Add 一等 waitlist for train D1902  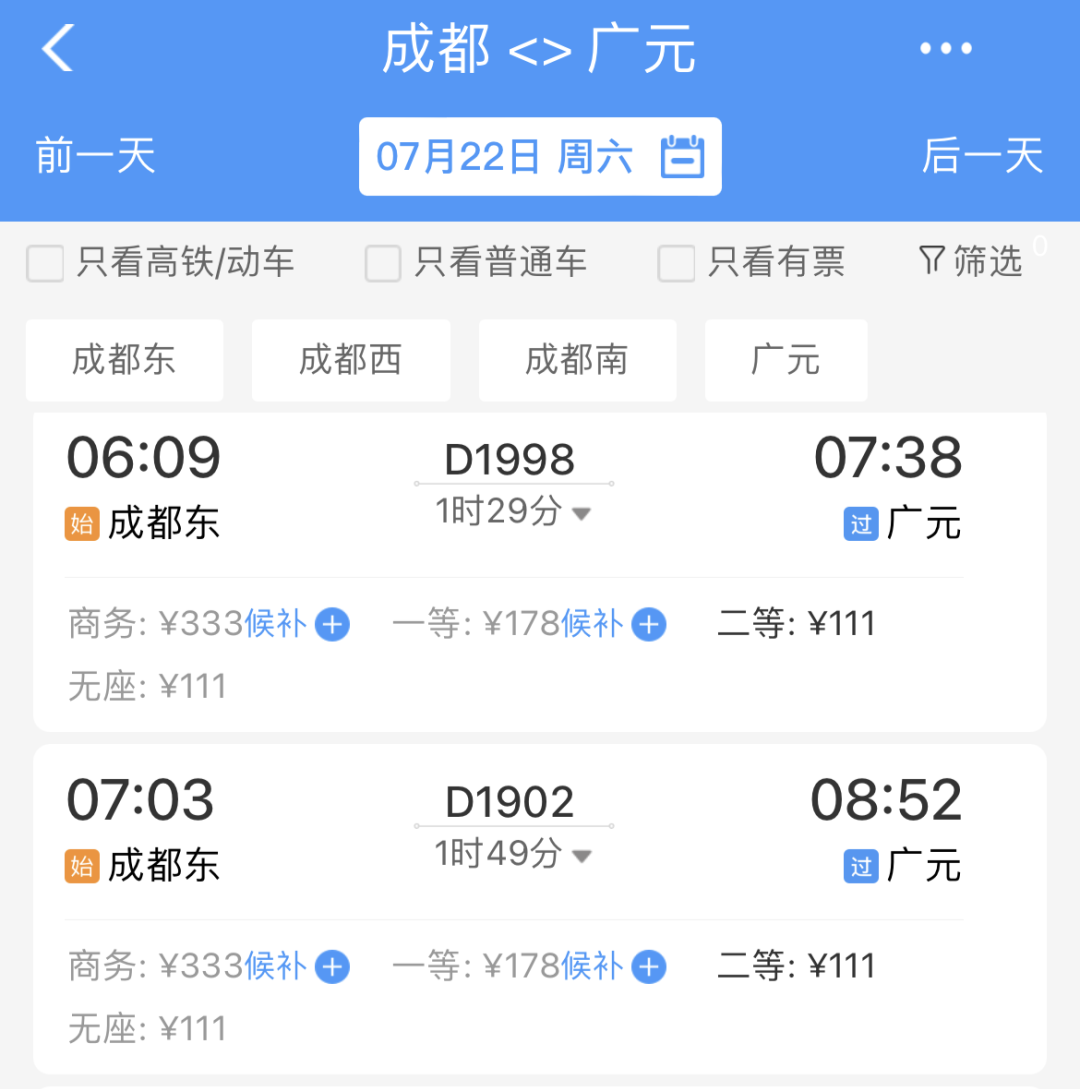[649, 967]
